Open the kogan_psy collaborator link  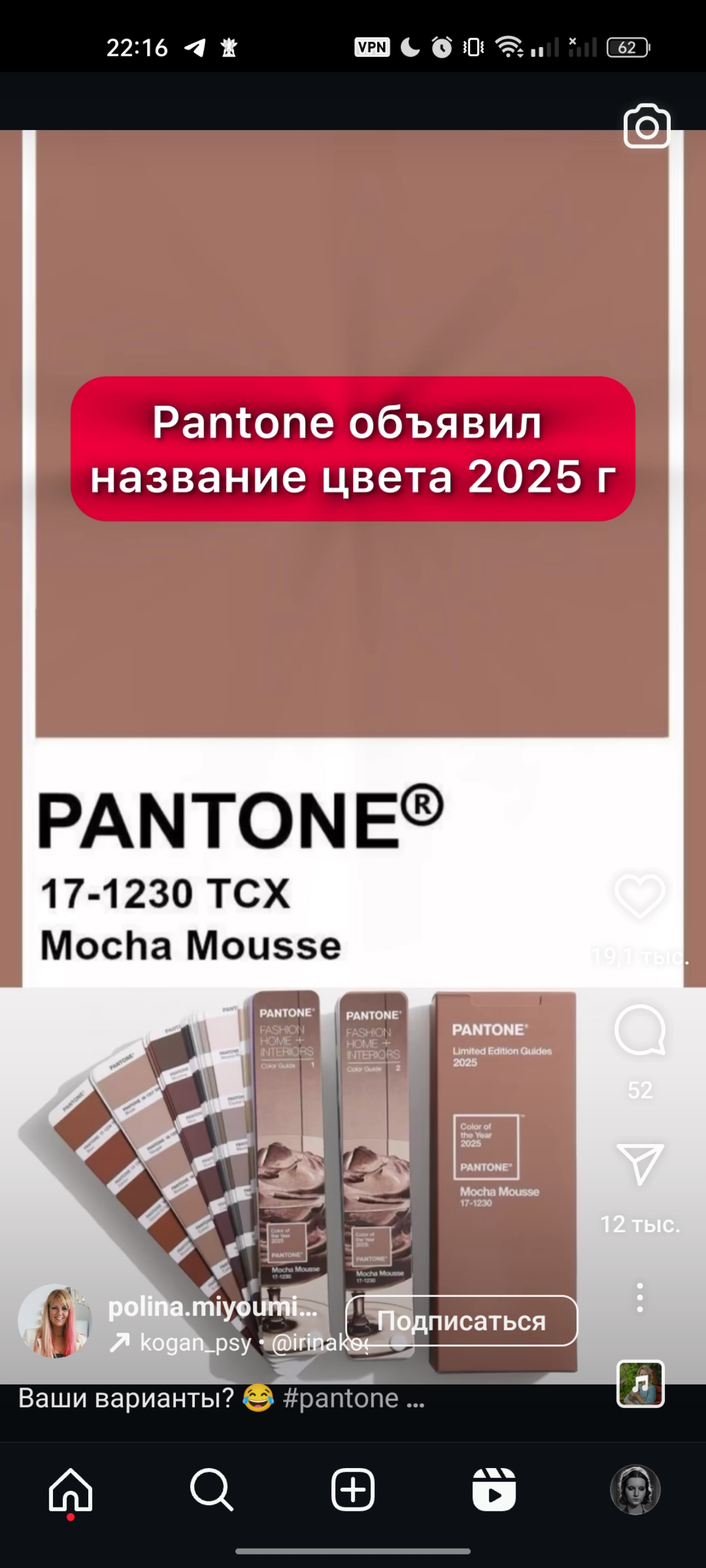tap(195, 1342)
